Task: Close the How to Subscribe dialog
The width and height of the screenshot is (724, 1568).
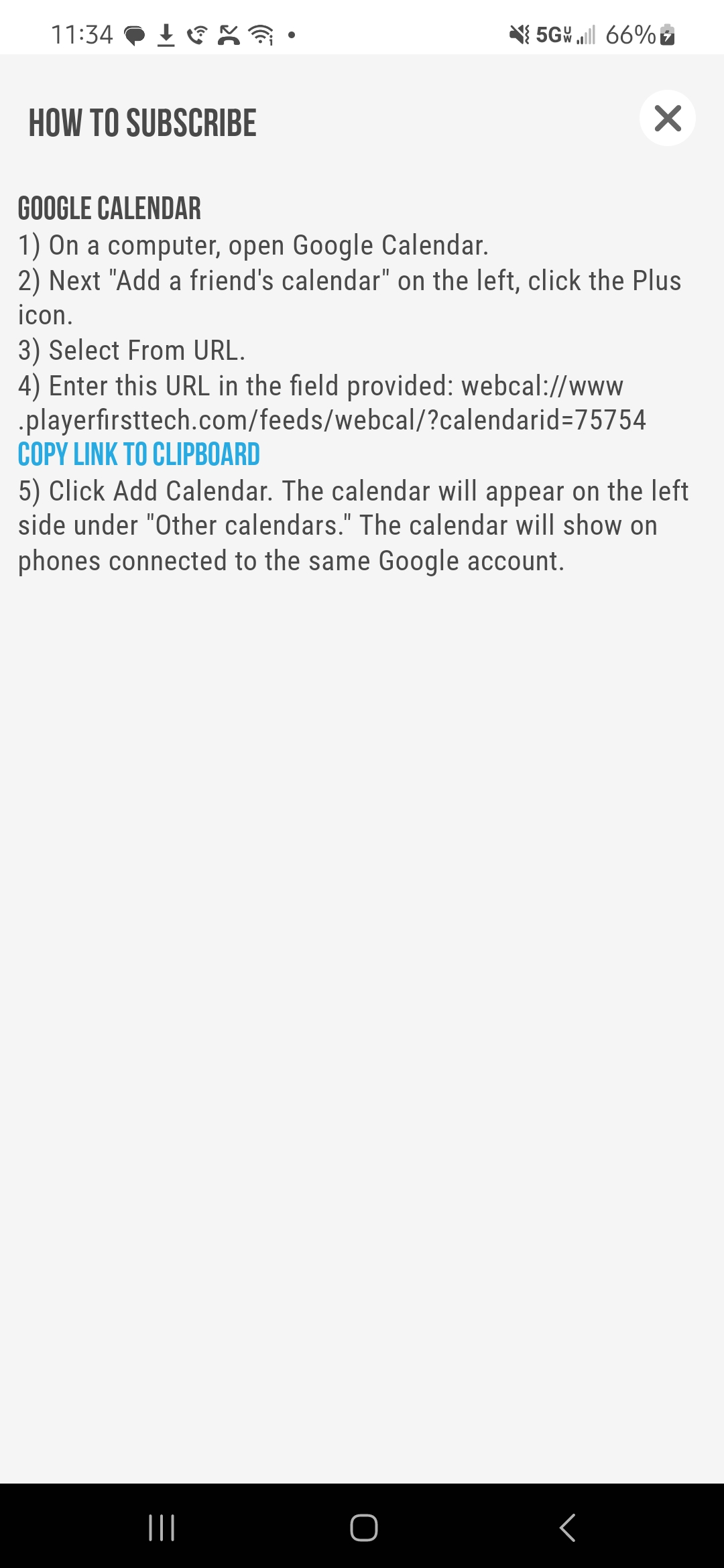Action: 667,119
